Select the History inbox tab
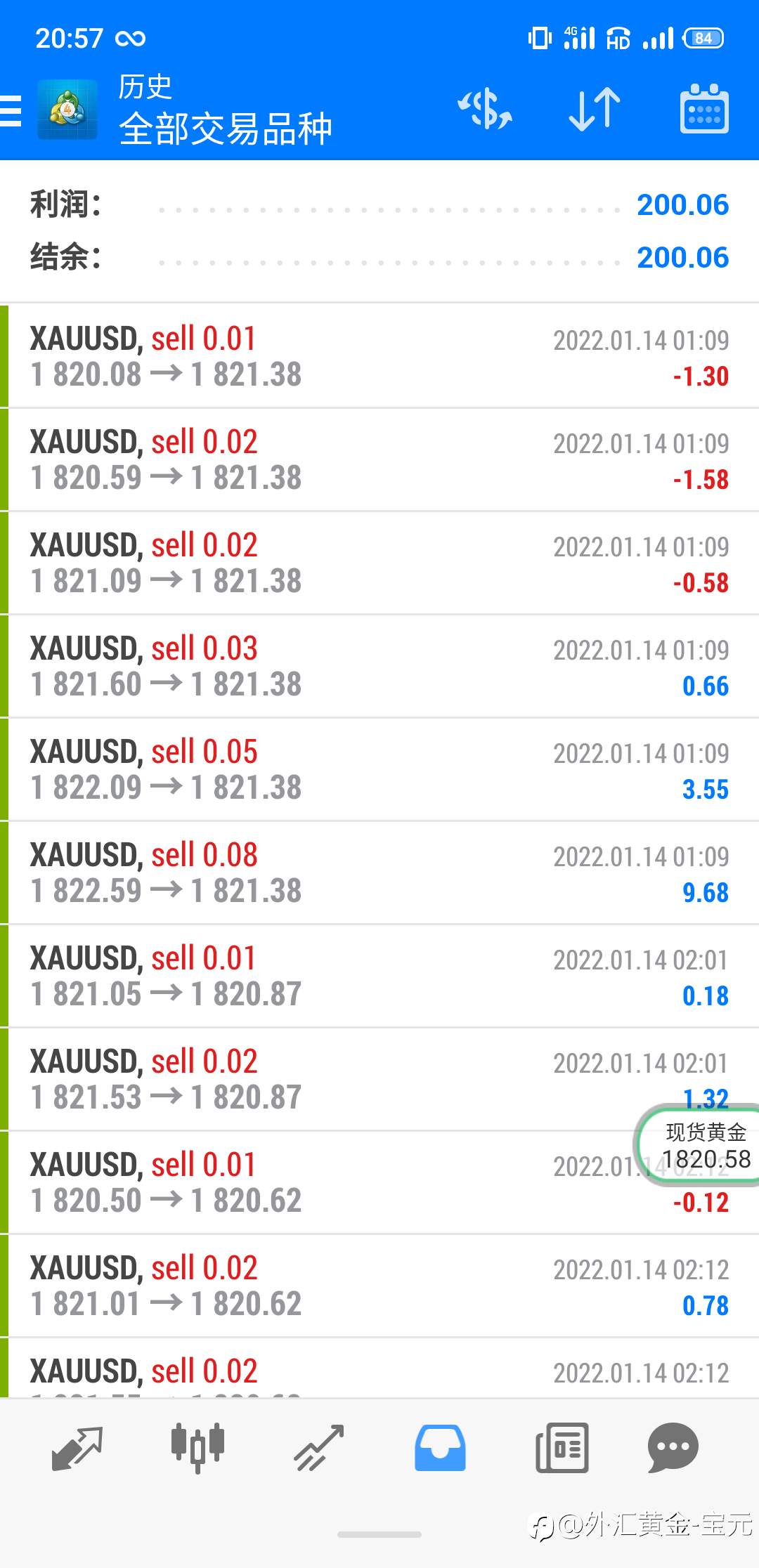 pos(440,1448)
